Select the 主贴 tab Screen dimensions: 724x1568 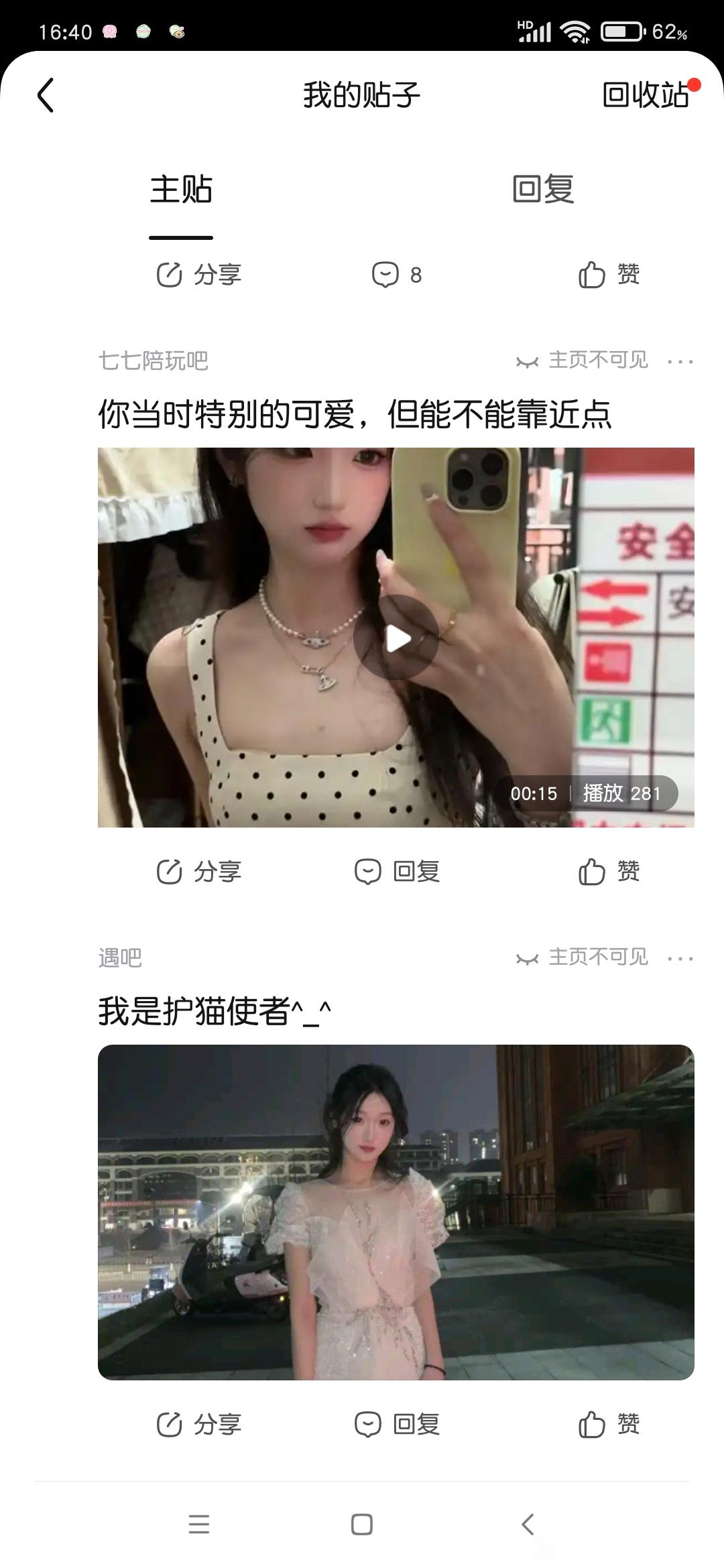click(x=181, y=189)
